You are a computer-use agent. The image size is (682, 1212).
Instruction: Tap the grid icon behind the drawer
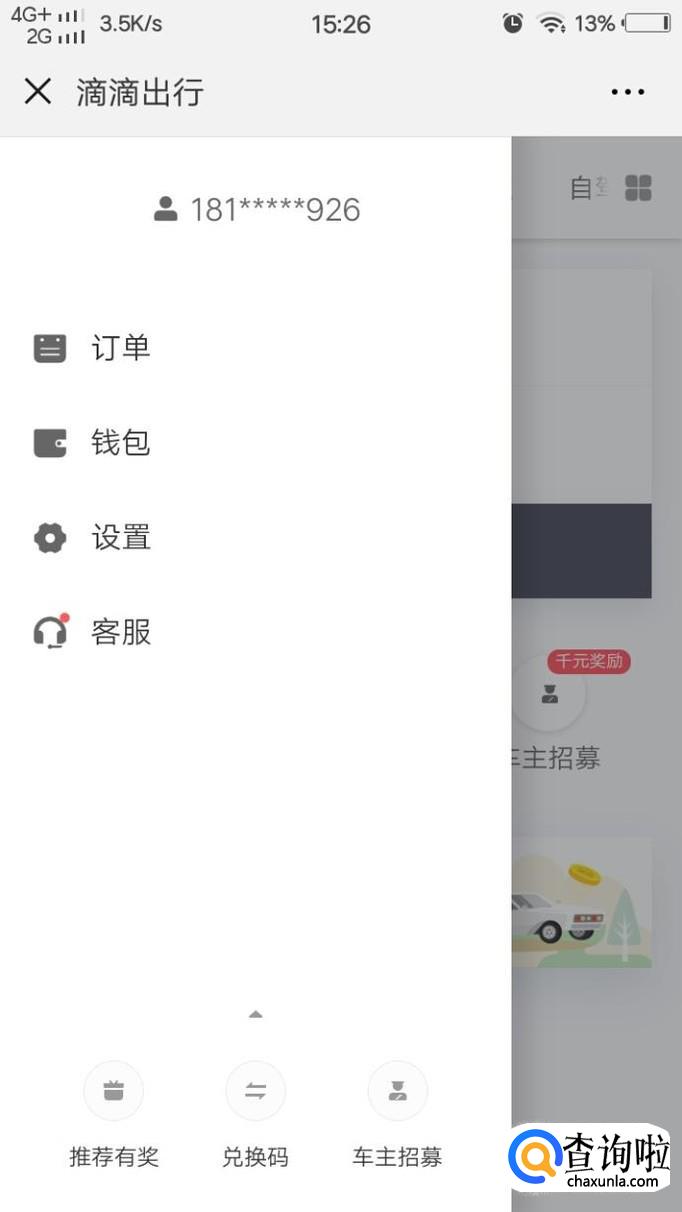[x=638, y=188]
